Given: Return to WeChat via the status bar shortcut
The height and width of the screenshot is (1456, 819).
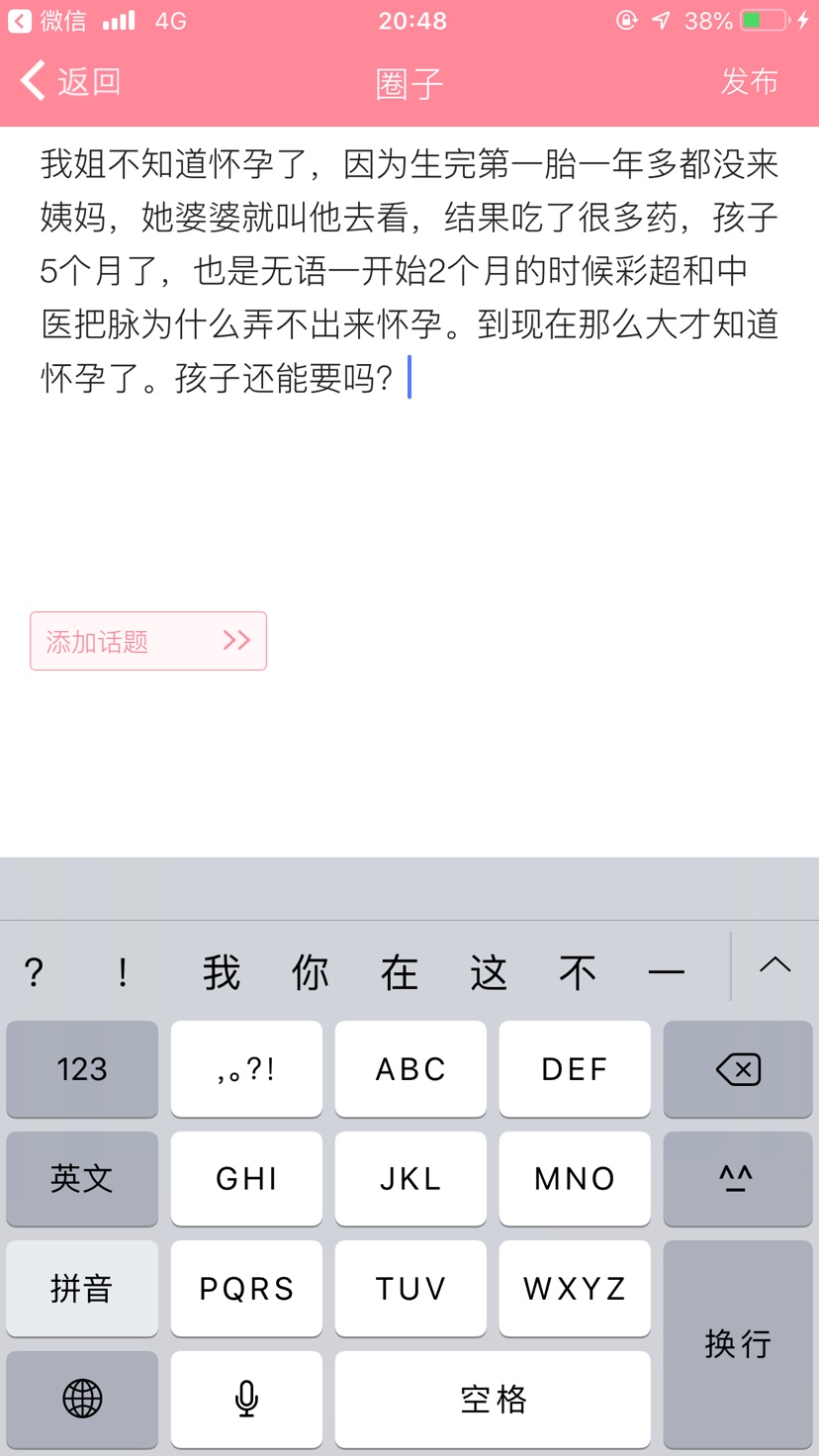Looking at the screenshot, I should (47, 20).
